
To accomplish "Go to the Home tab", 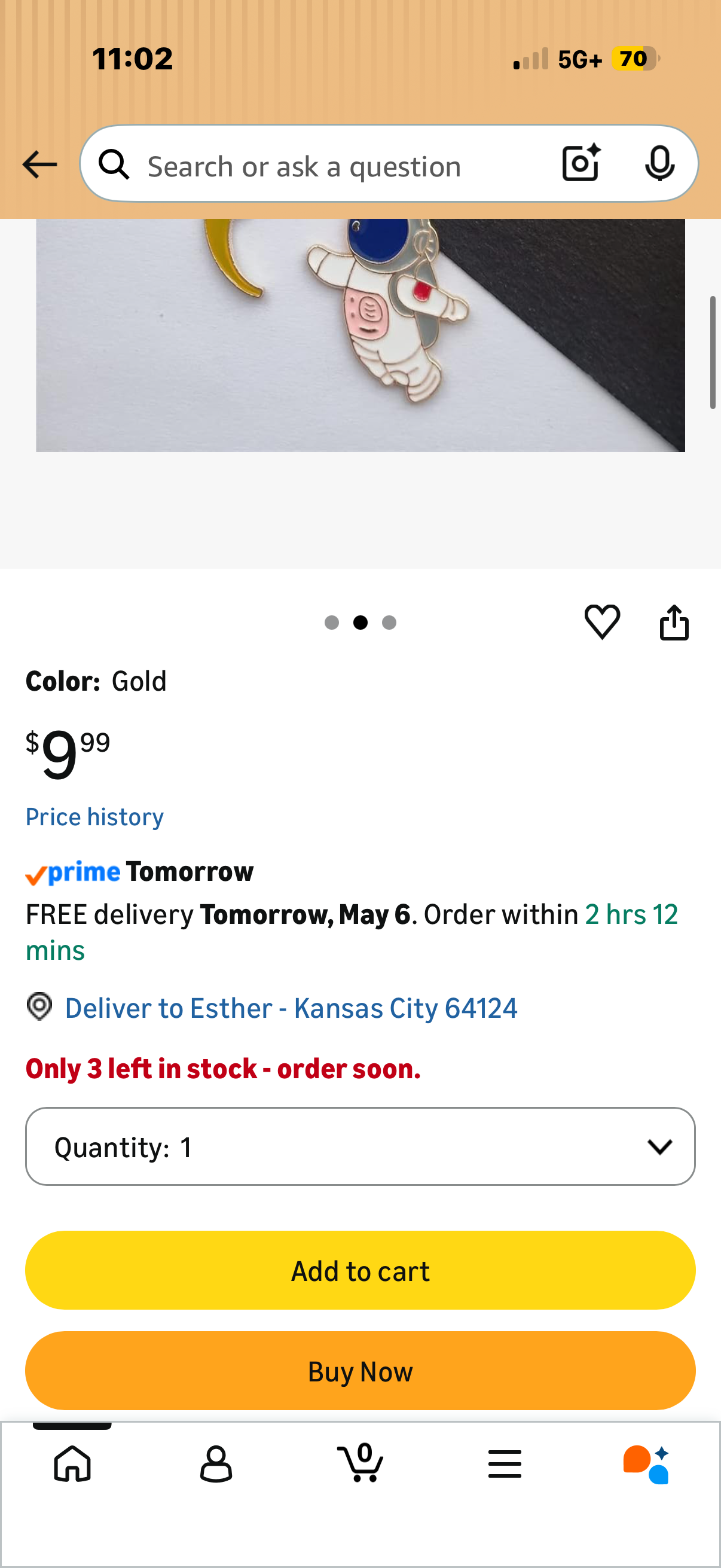I will (x=72, y=1464).
